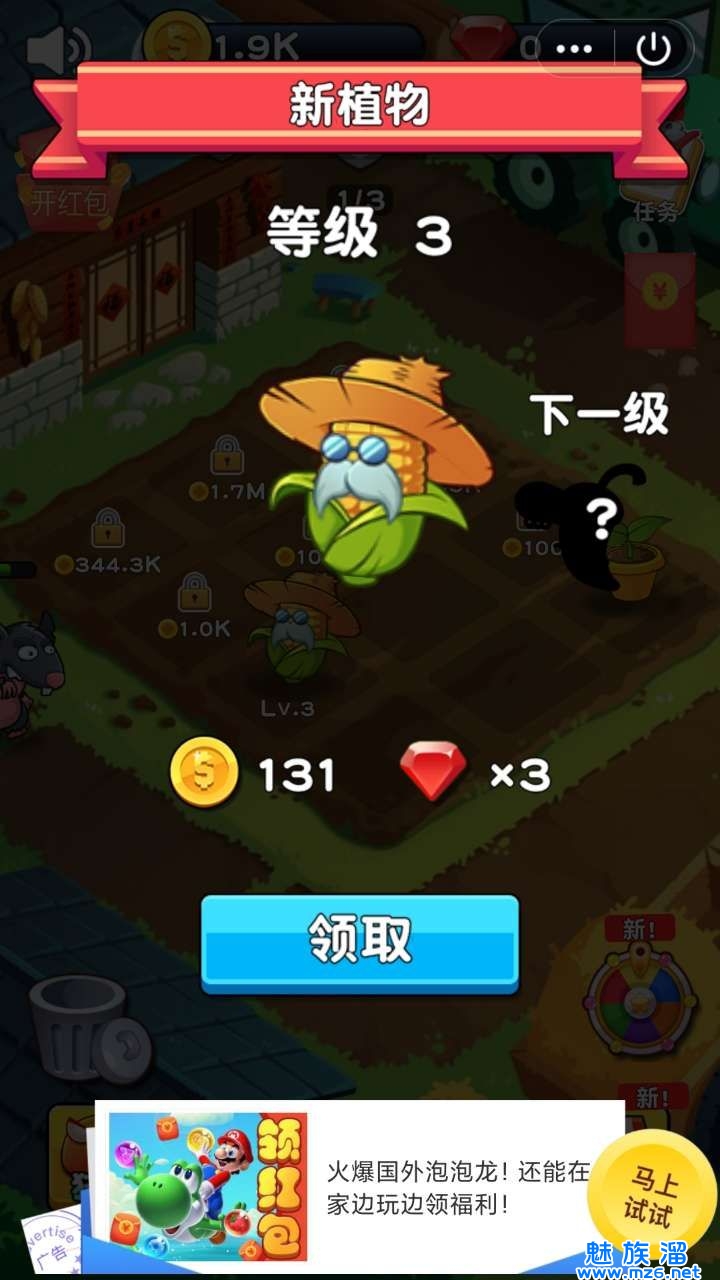Close the mini program with power icon

[654, 48]
